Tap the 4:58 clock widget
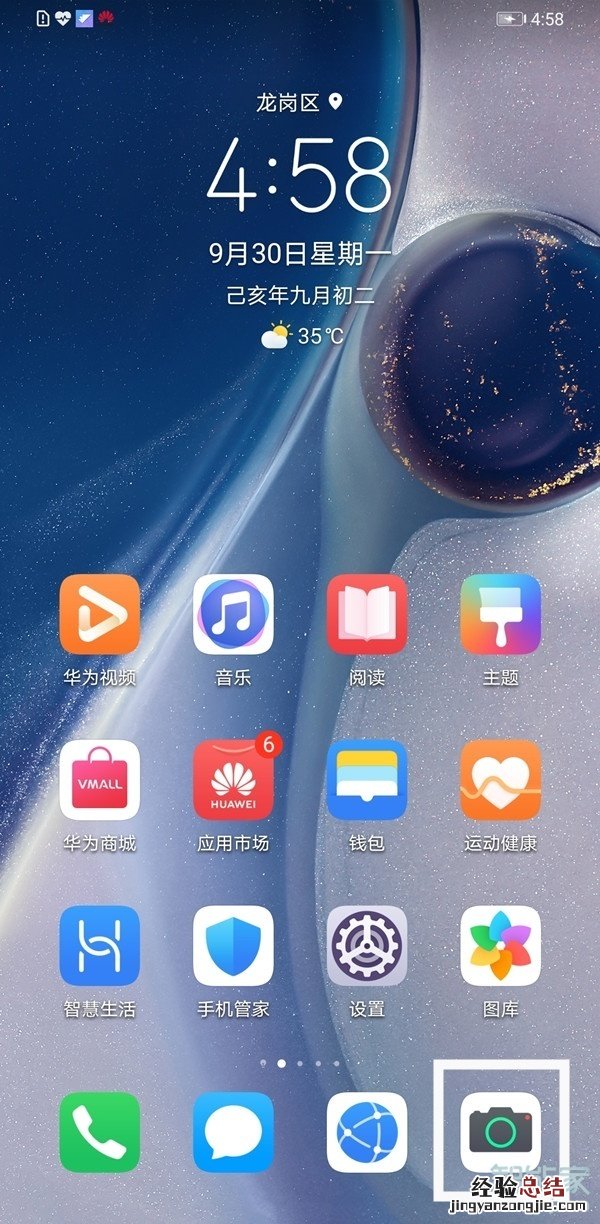The height and width of the screenshot is (1224, 600). [299, 174]
